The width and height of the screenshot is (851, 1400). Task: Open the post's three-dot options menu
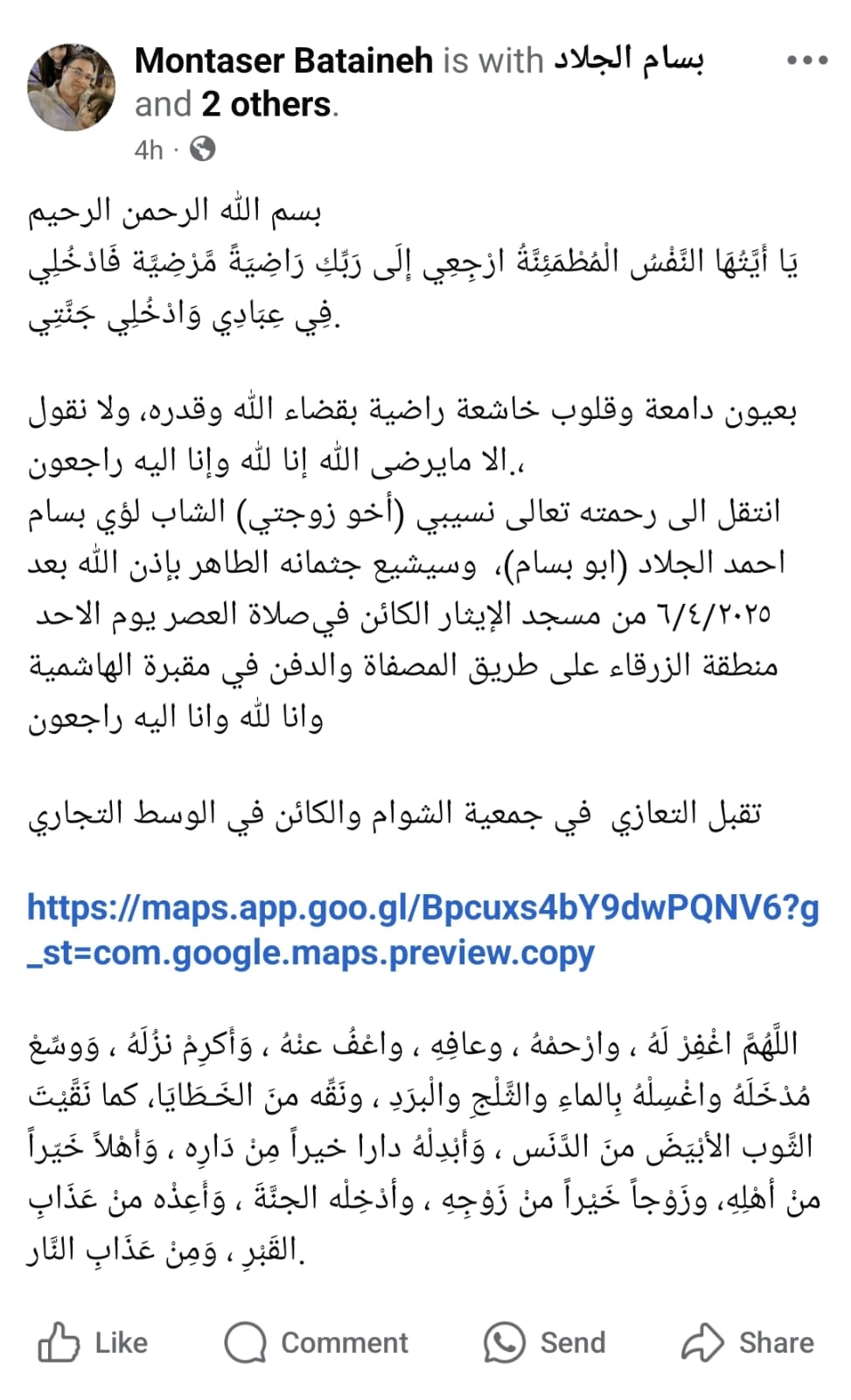806,60
